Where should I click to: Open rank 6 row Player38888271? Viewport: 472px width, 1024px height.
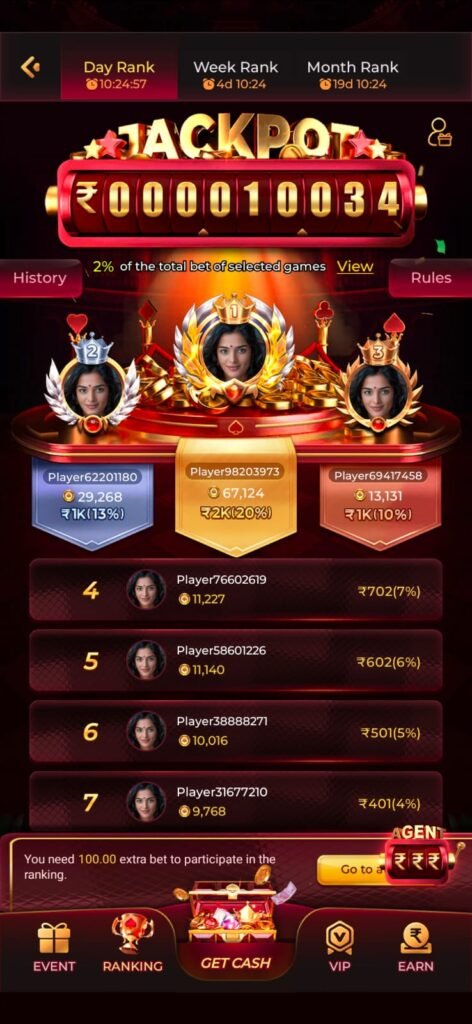coord(236,731)
